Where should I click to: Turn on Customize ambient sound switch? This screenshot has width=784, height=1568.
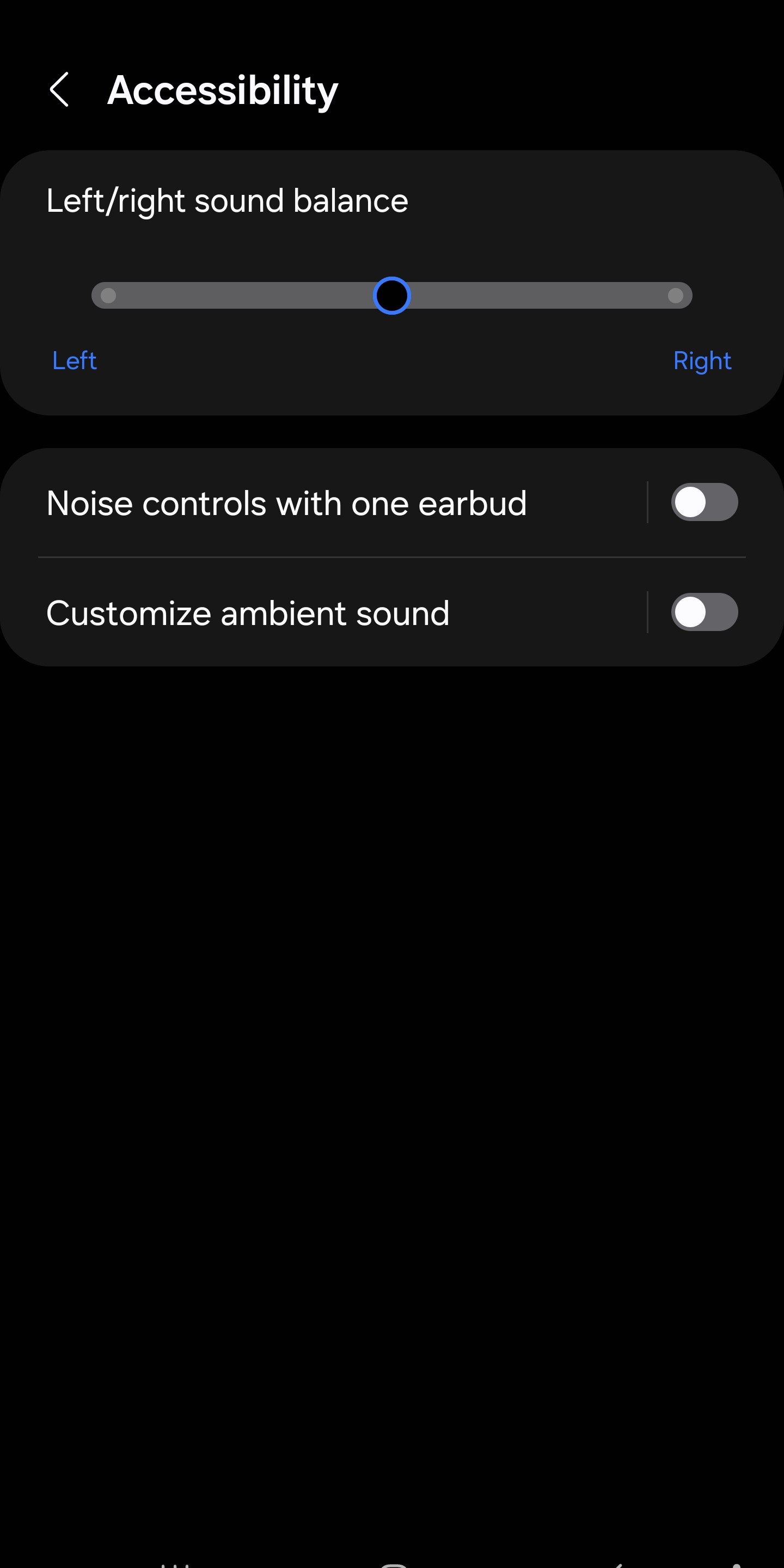coord(703,612)
